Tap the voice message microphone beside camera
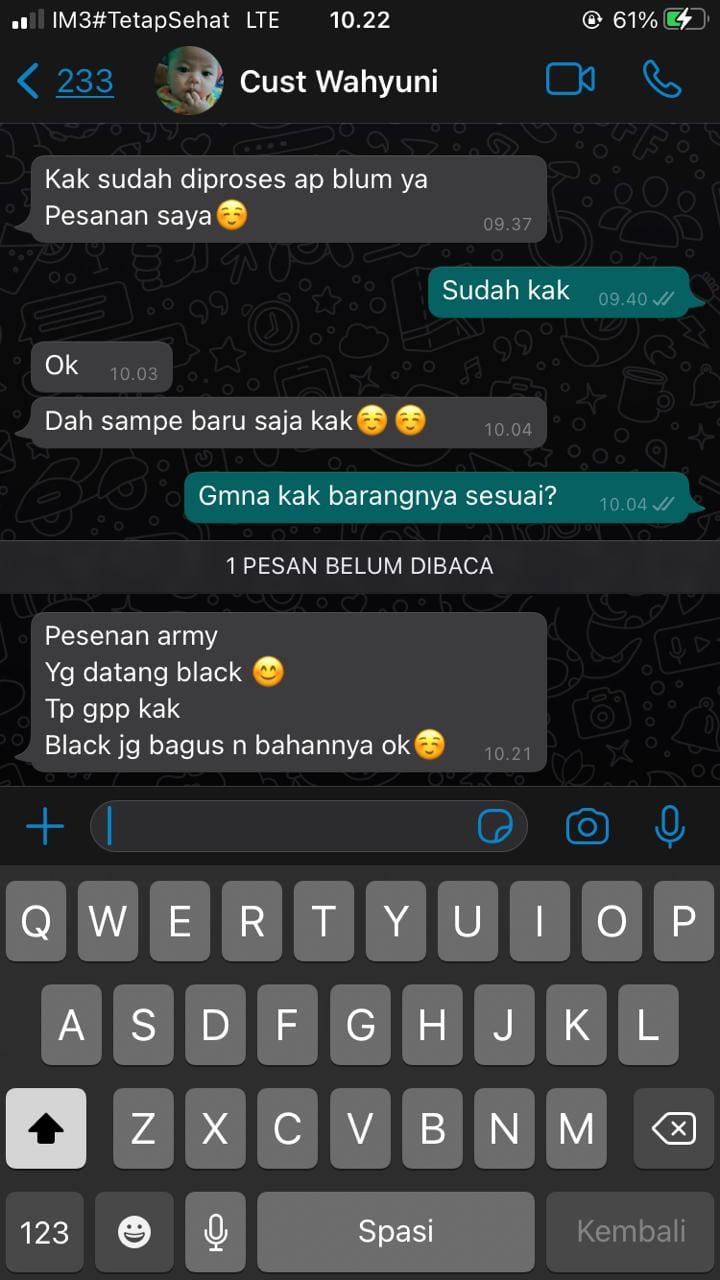The height and width of the screenshot is (1280, 720). pyautogui.click(x=669, y=827)
